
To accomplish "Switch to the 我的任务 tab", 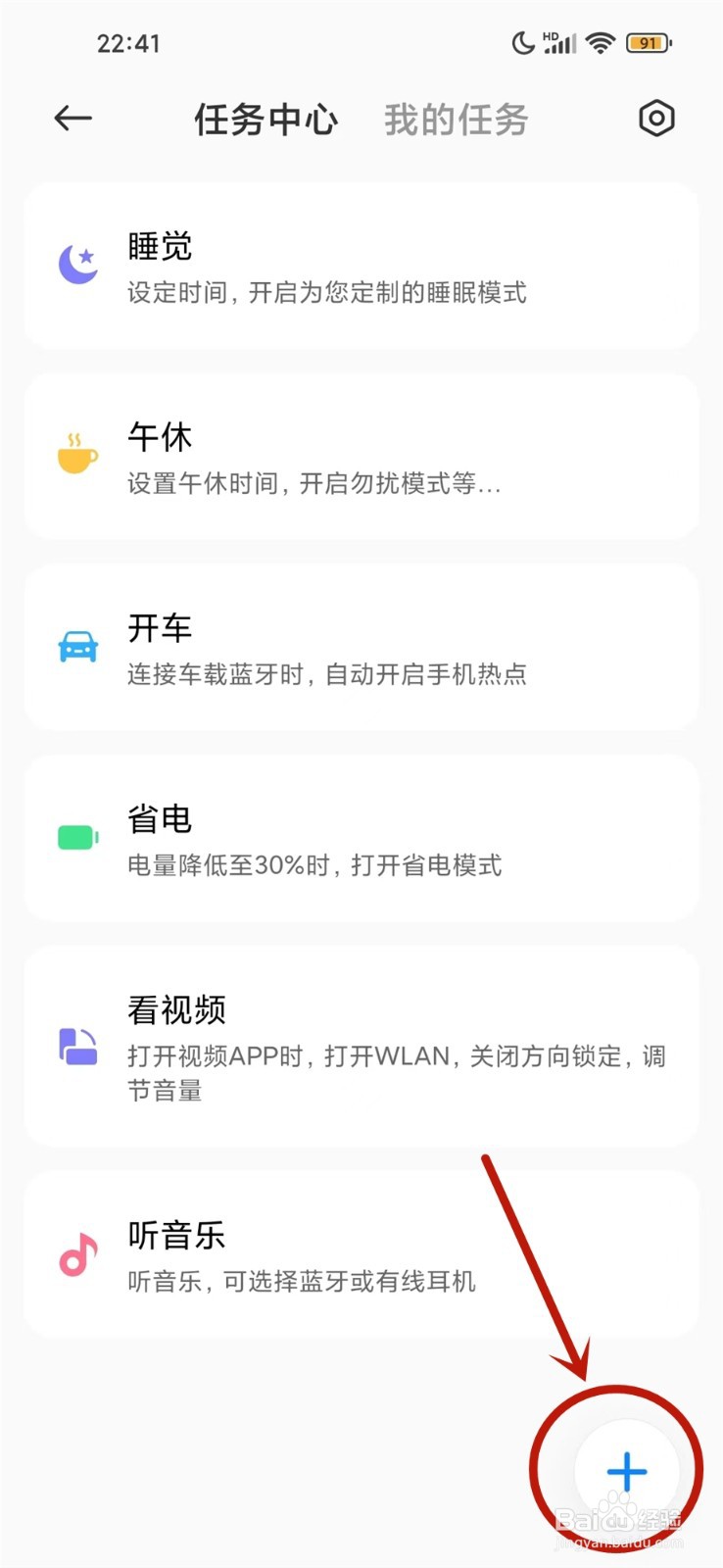I will [456, 120].
